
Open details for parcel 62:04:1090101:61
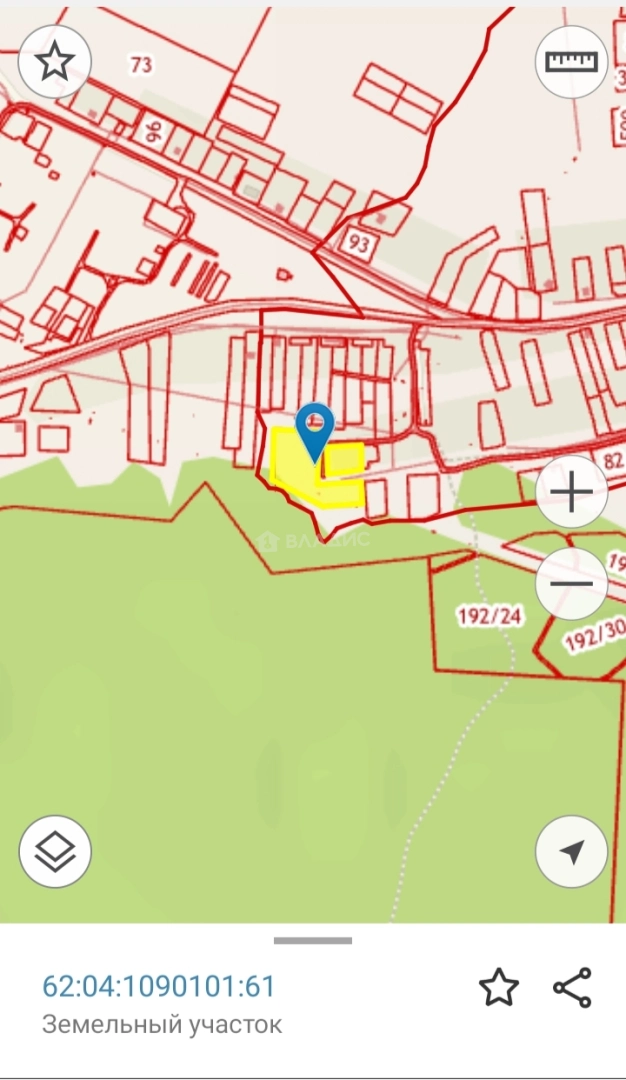[158, 987]
